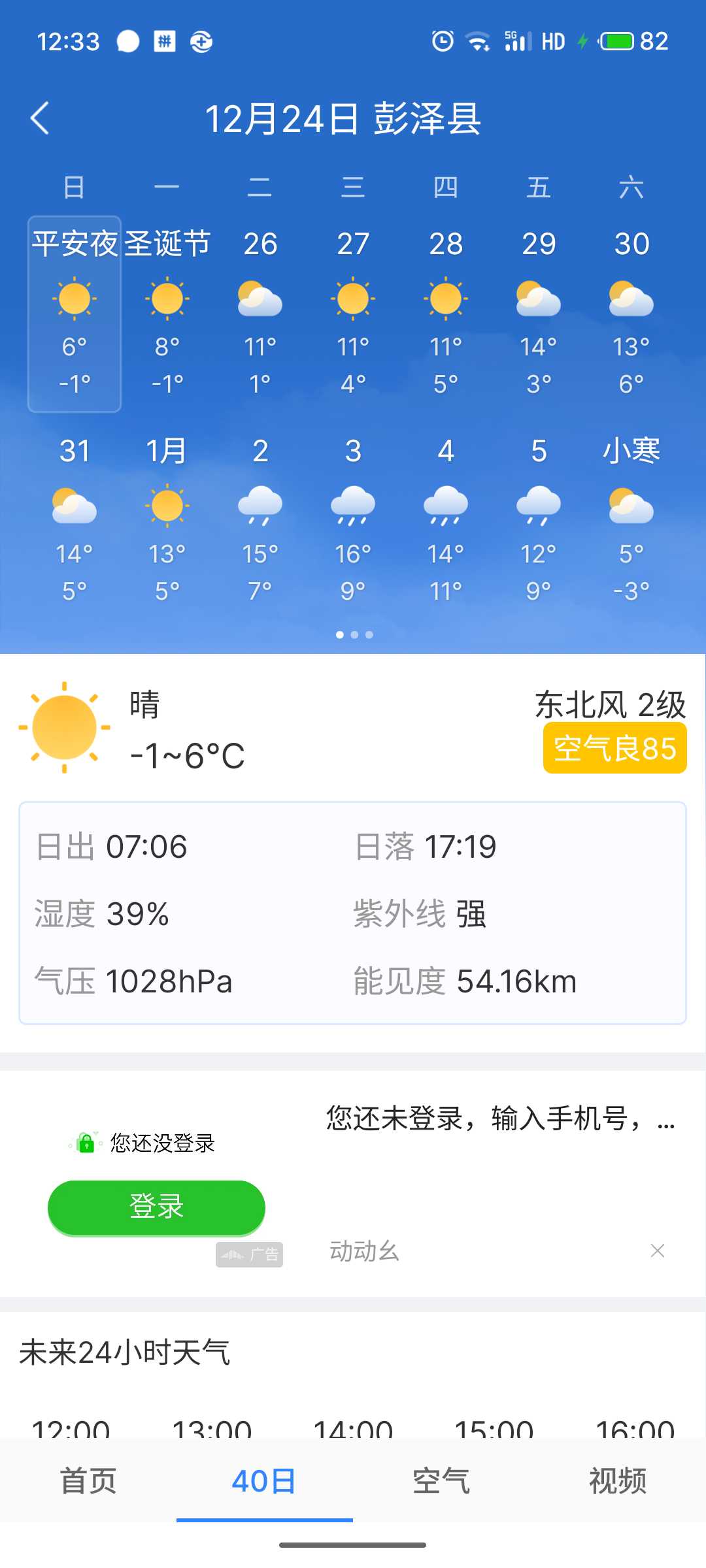The width and height of the screenshot is (706, 1568).
Task: Open the 空气 tab
Action: click(x=441, y=1481)
